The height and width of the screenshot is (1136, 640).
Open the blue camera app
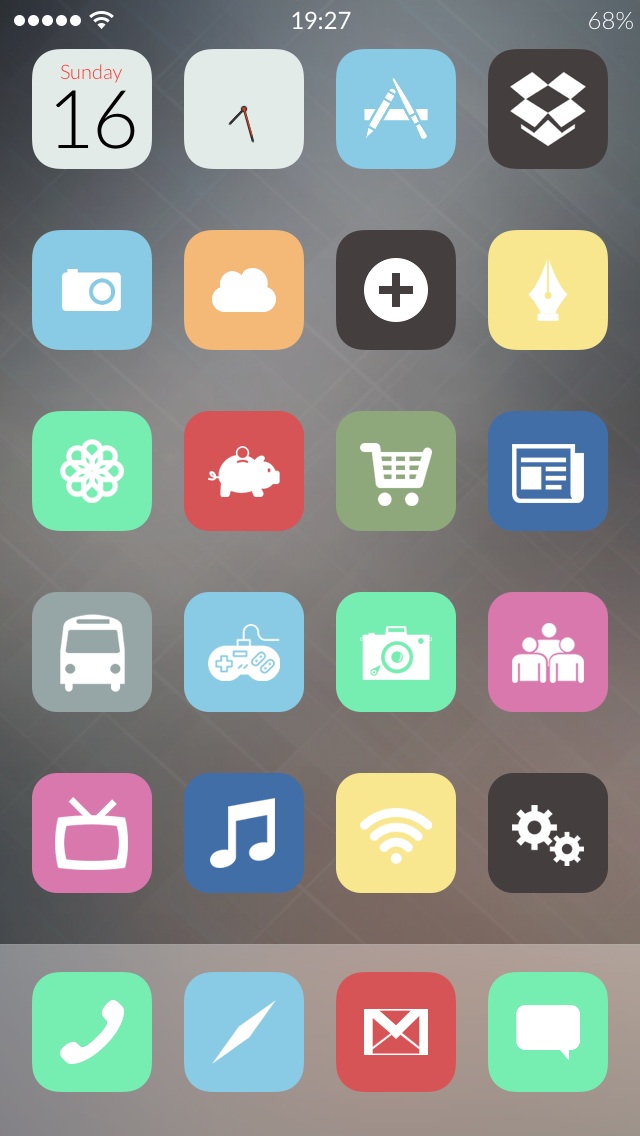pos(92,290)
